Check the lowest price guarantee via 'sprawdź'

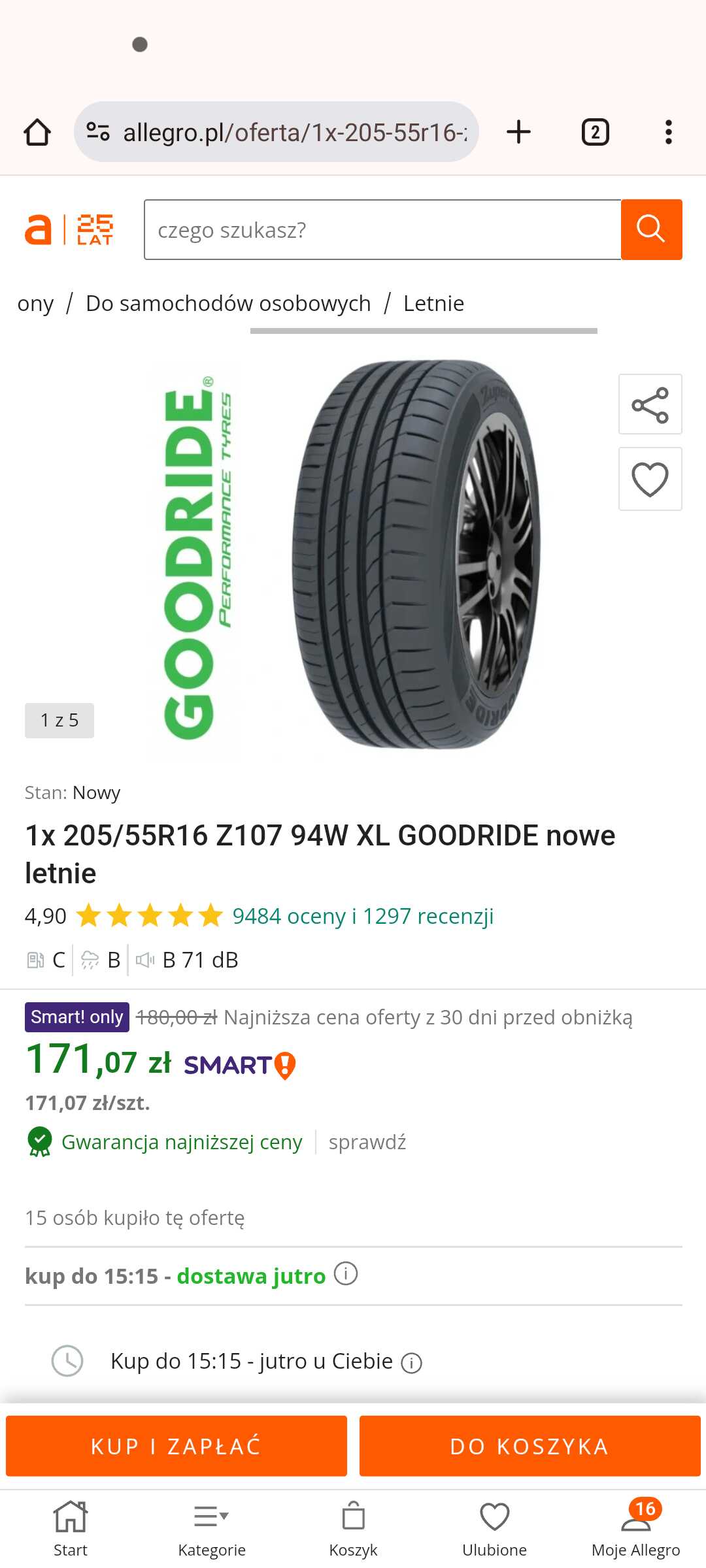tap(367, 1142)
